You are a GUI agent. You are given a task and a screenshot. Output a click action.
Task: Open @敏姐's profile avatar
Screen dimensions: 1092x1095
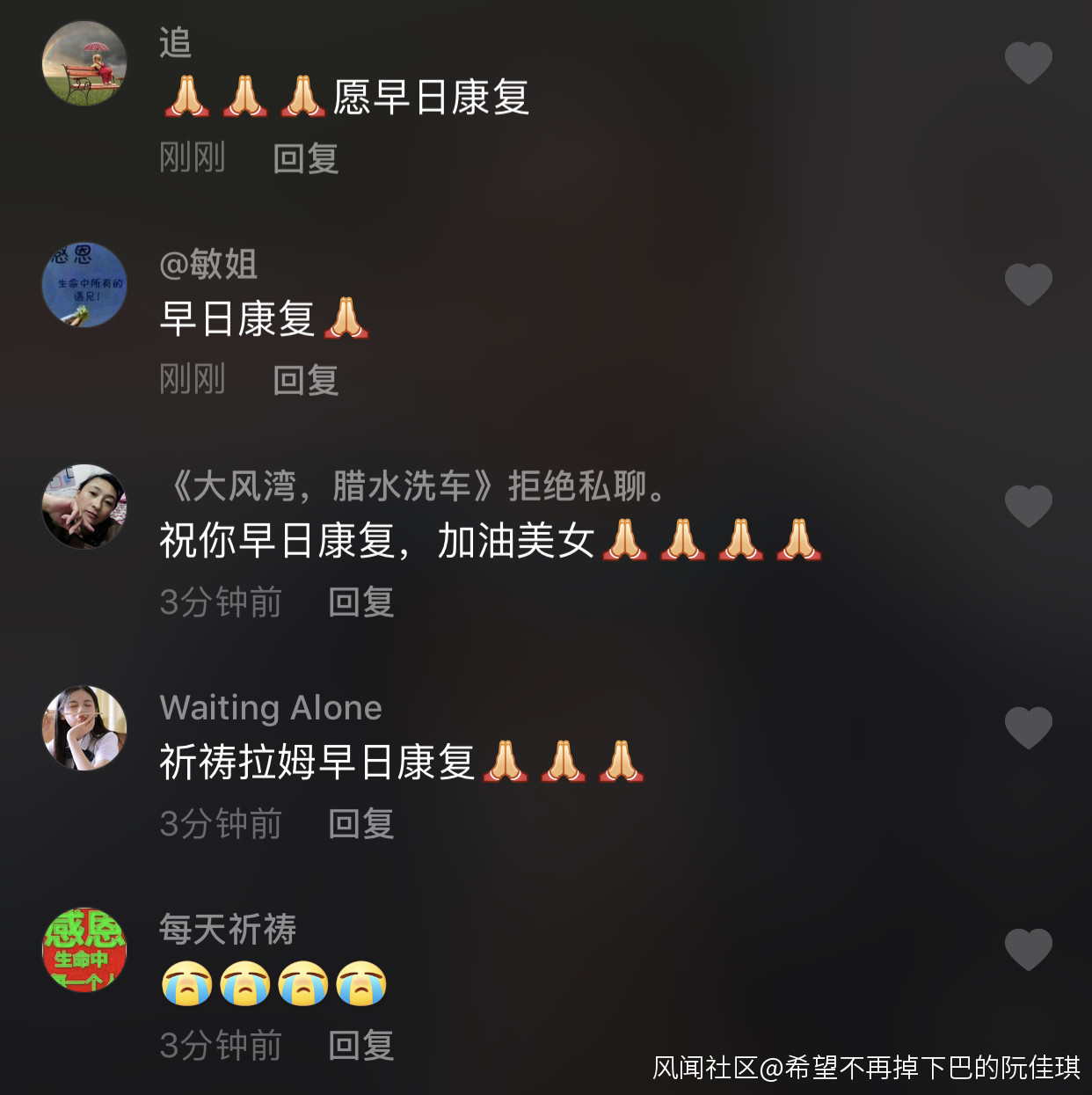coord(84,285)
